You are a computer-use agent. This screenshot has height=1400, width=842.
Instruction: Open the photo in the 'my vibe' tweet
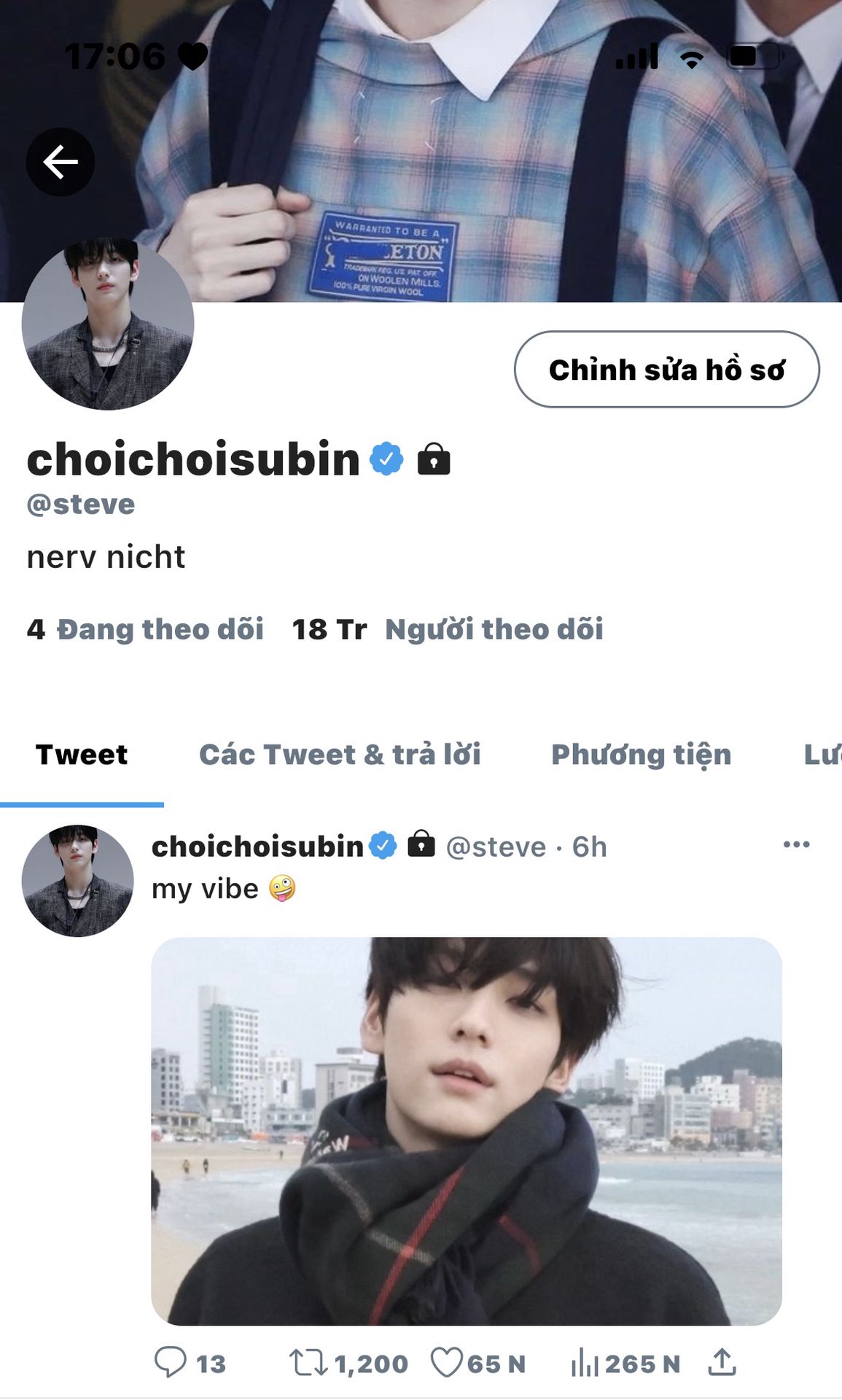pyautogui.click(x=467, y=1131)
